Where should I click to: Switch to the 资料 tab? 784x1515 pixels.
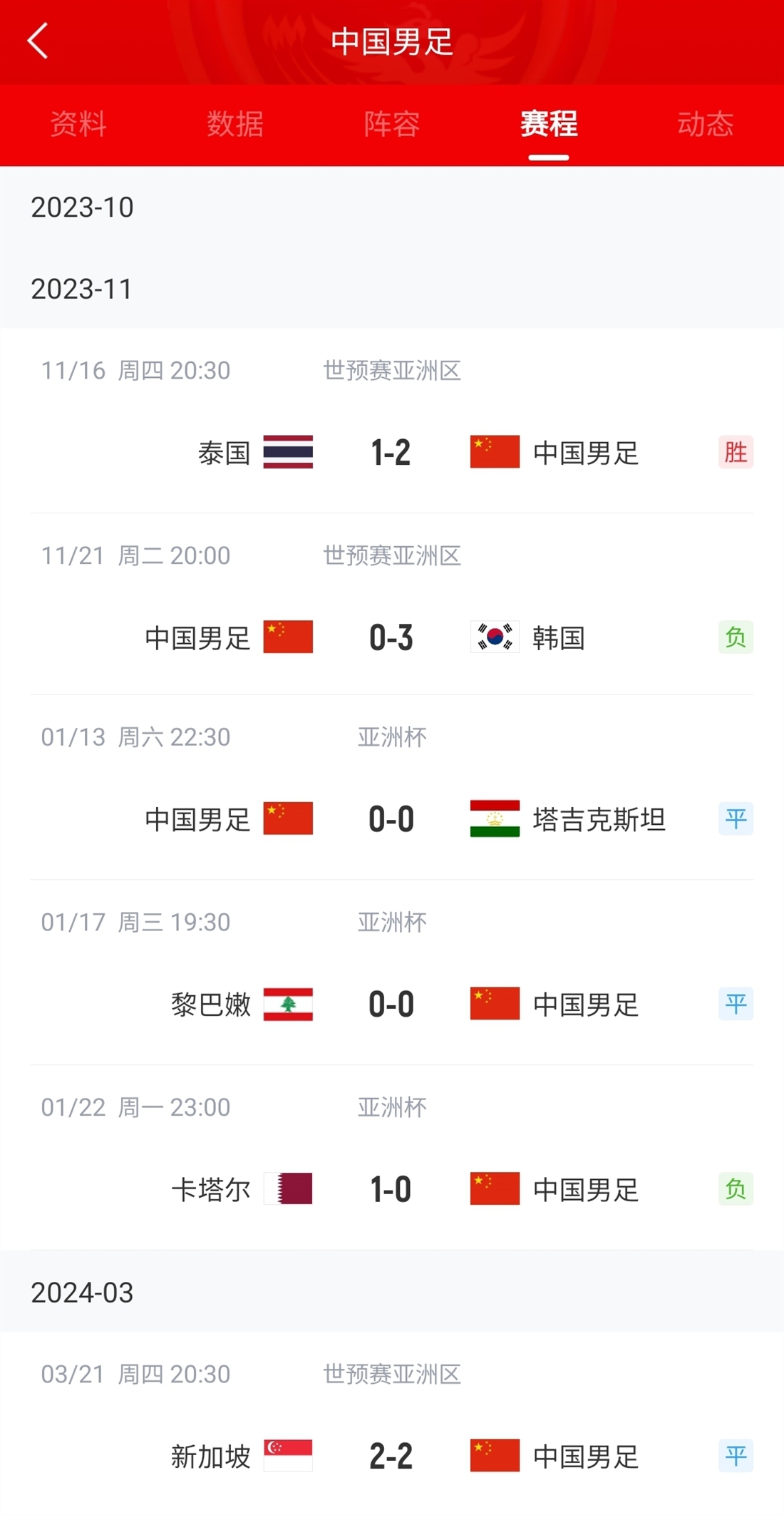click(78, 124)
